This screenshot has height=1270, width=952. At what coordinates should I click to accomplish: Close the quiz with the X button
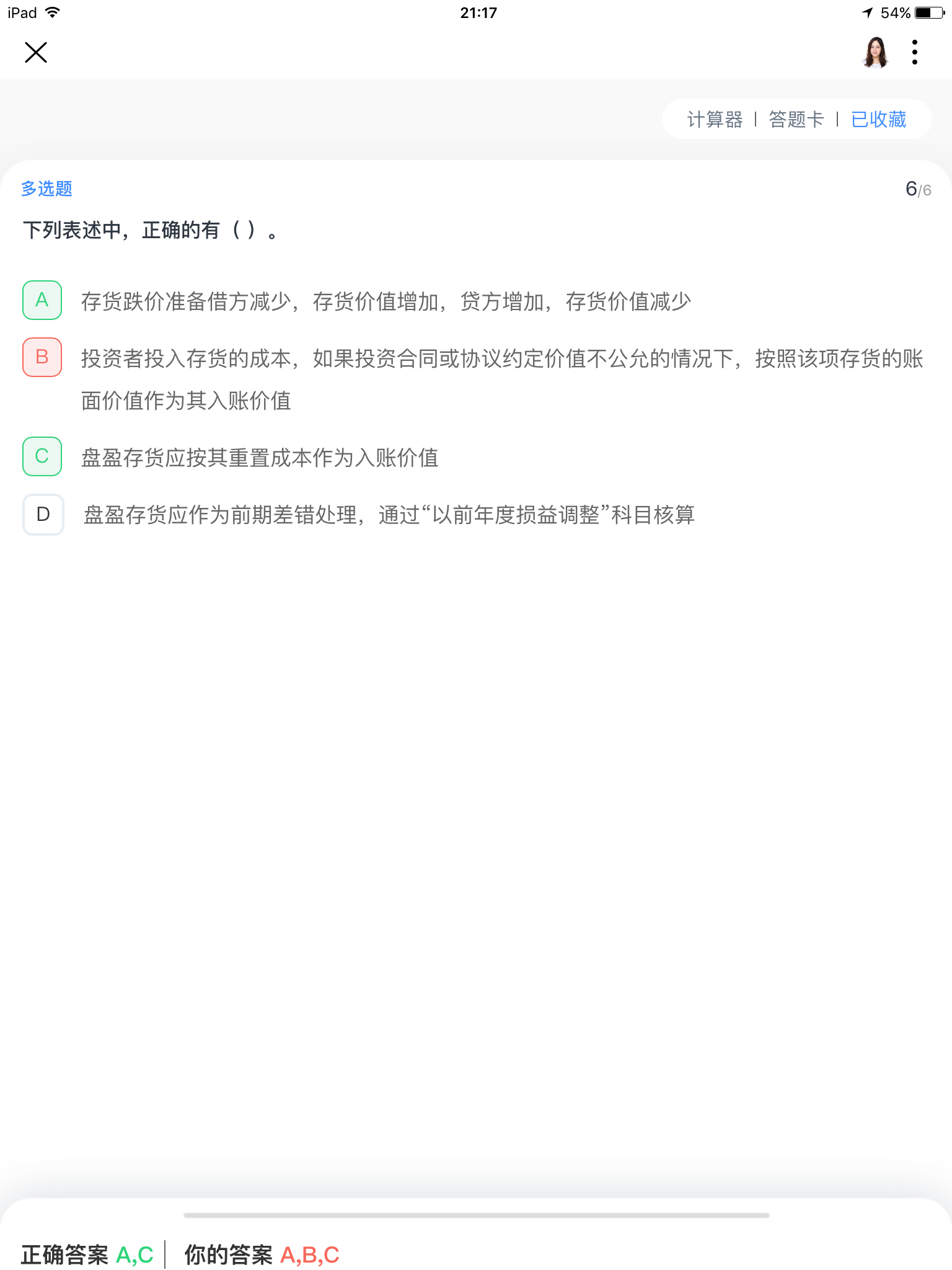[36, 53]
